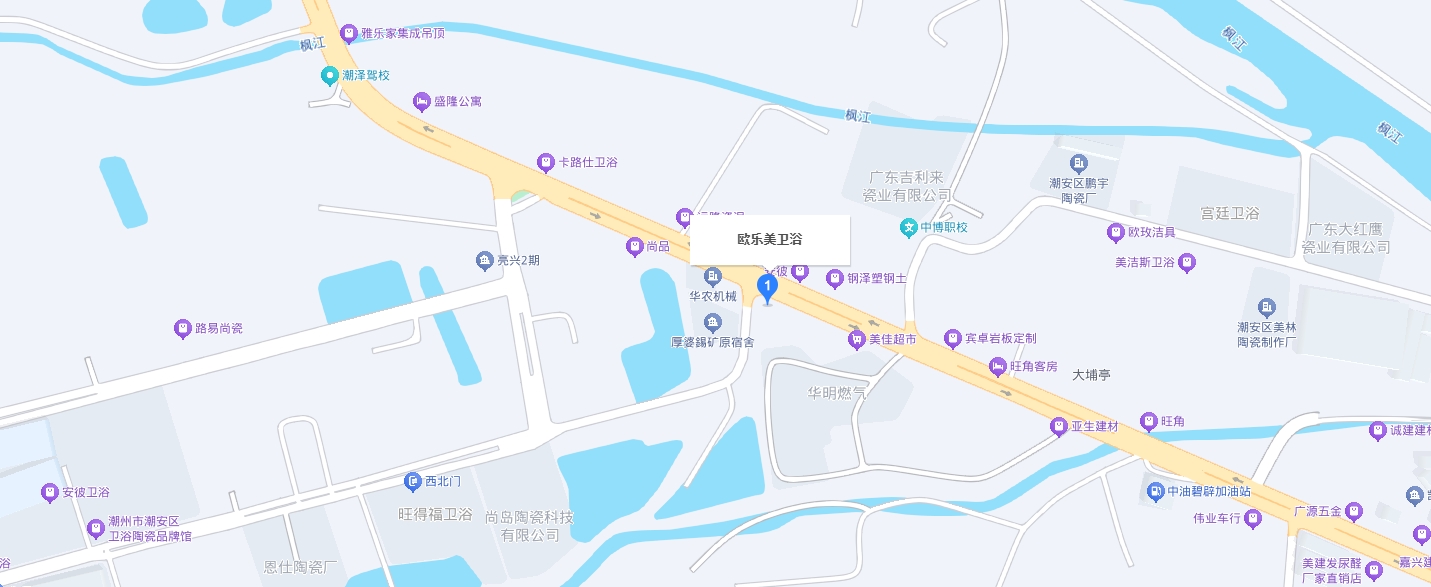Screen dimensions: 1431x587
Task: Tap the 西北门 gate marker
Action: point(413,481)
